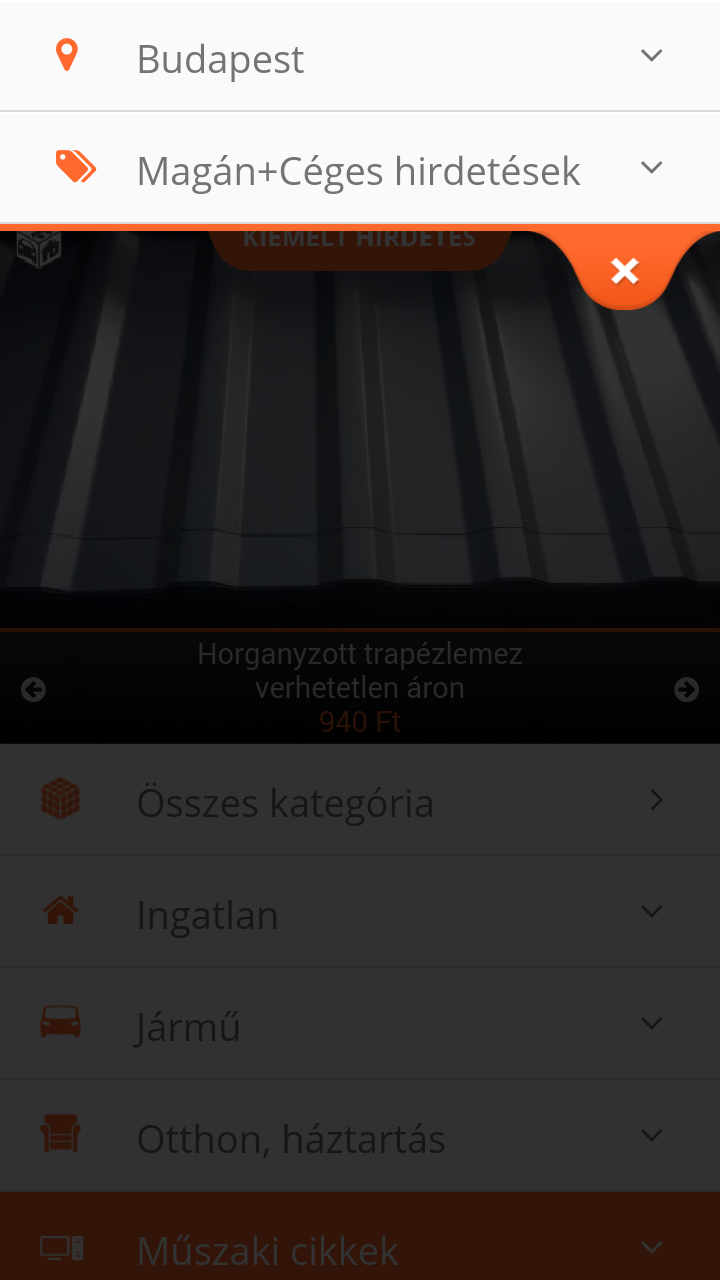
Task: Show the next featured ad
Action: point(686,689)
